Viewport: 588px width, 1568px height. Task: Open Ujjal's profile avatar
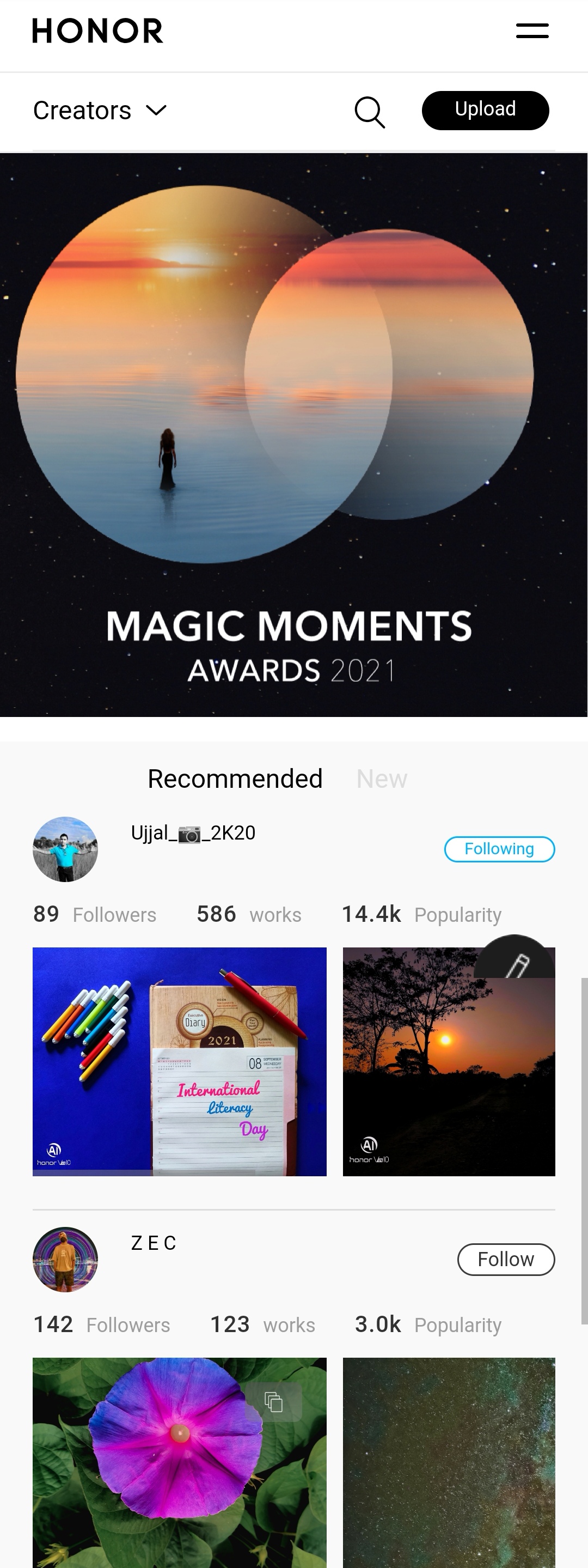point(65,848)
